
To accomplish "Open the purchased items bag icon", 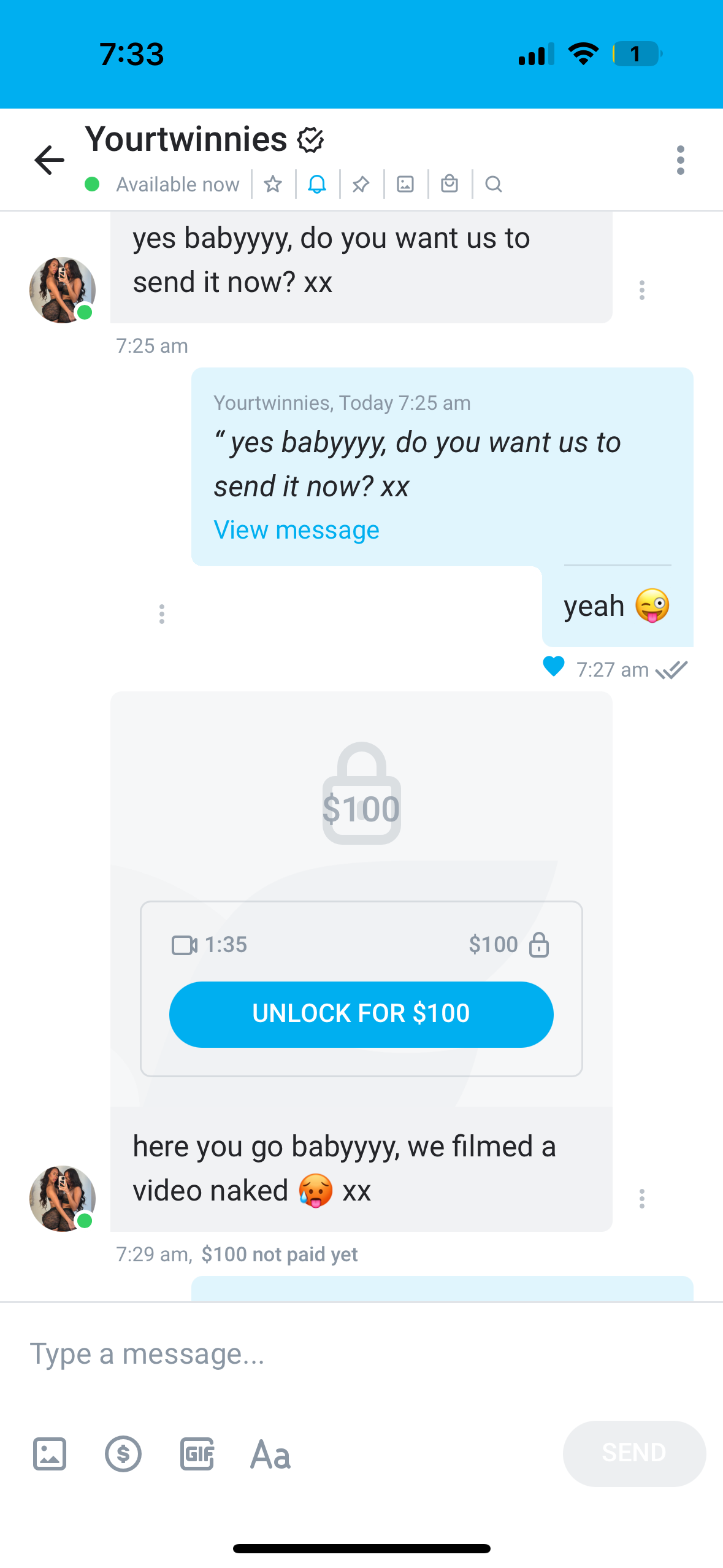I will [x=449, y=184].
